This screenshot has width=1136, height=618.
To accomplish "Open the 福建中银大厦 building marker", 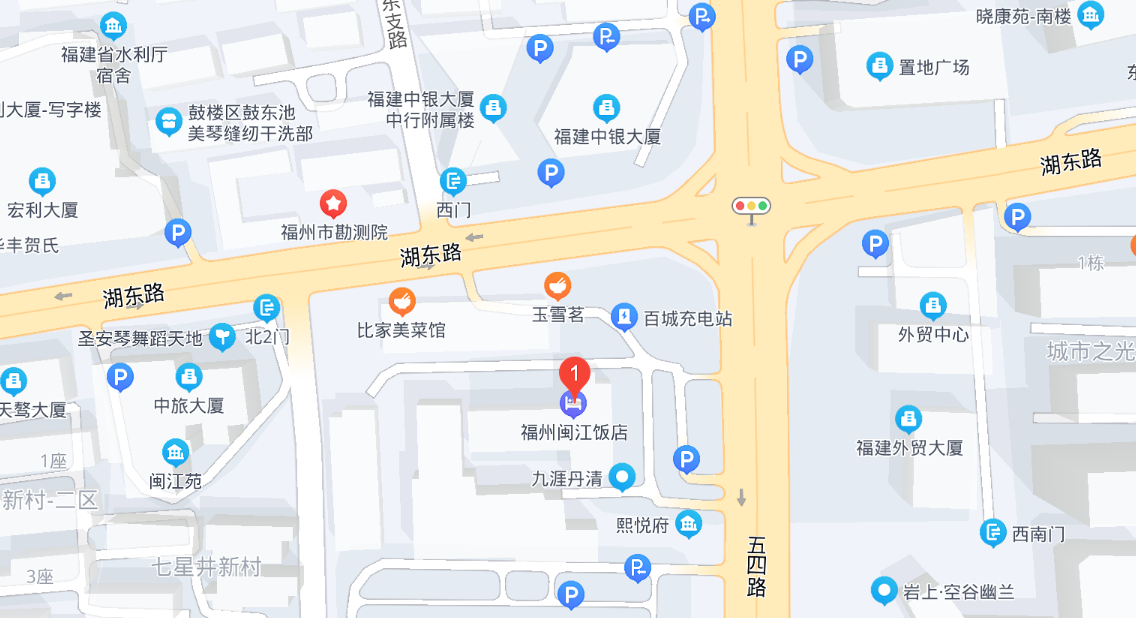I will click(606, 108).
